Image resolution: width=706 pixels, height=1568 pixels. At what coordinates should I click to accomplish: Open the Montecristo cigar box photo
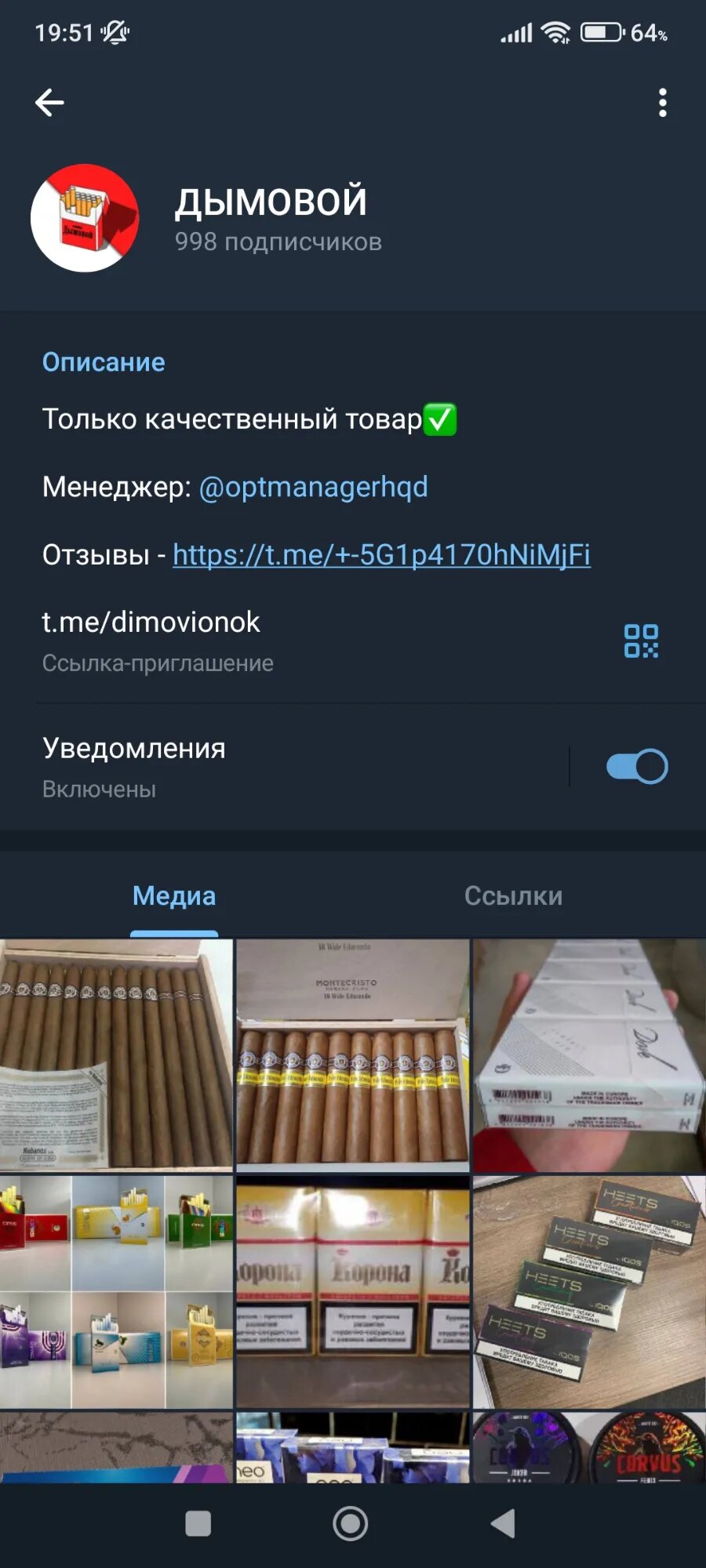352,1054
